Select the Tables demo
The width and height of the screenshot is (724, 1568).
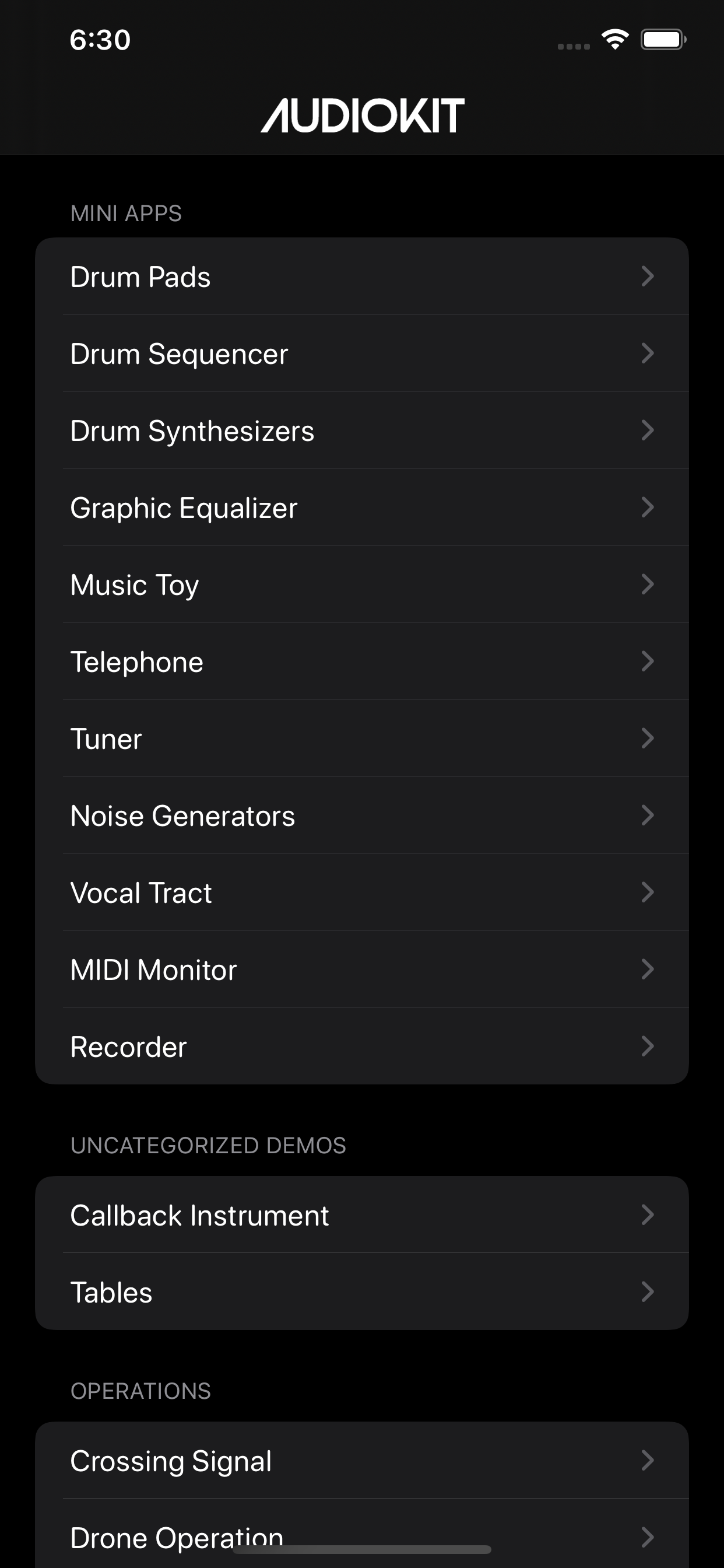coord(362,1292)
